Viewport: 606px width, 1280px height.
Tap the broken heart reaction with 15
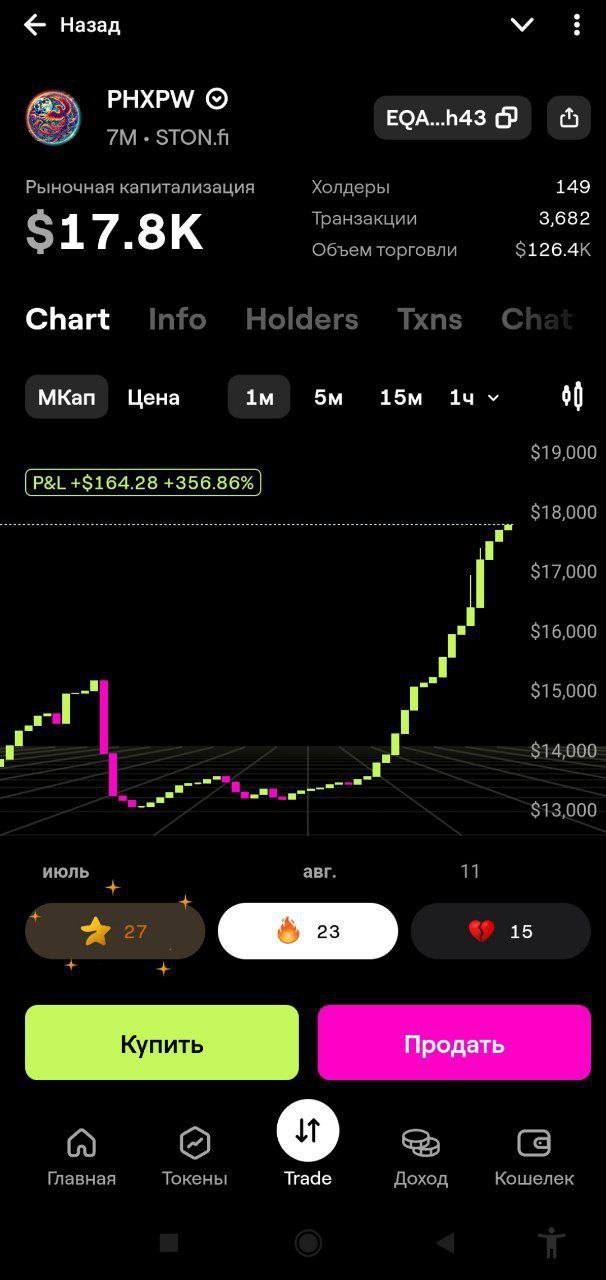(501, 931)
